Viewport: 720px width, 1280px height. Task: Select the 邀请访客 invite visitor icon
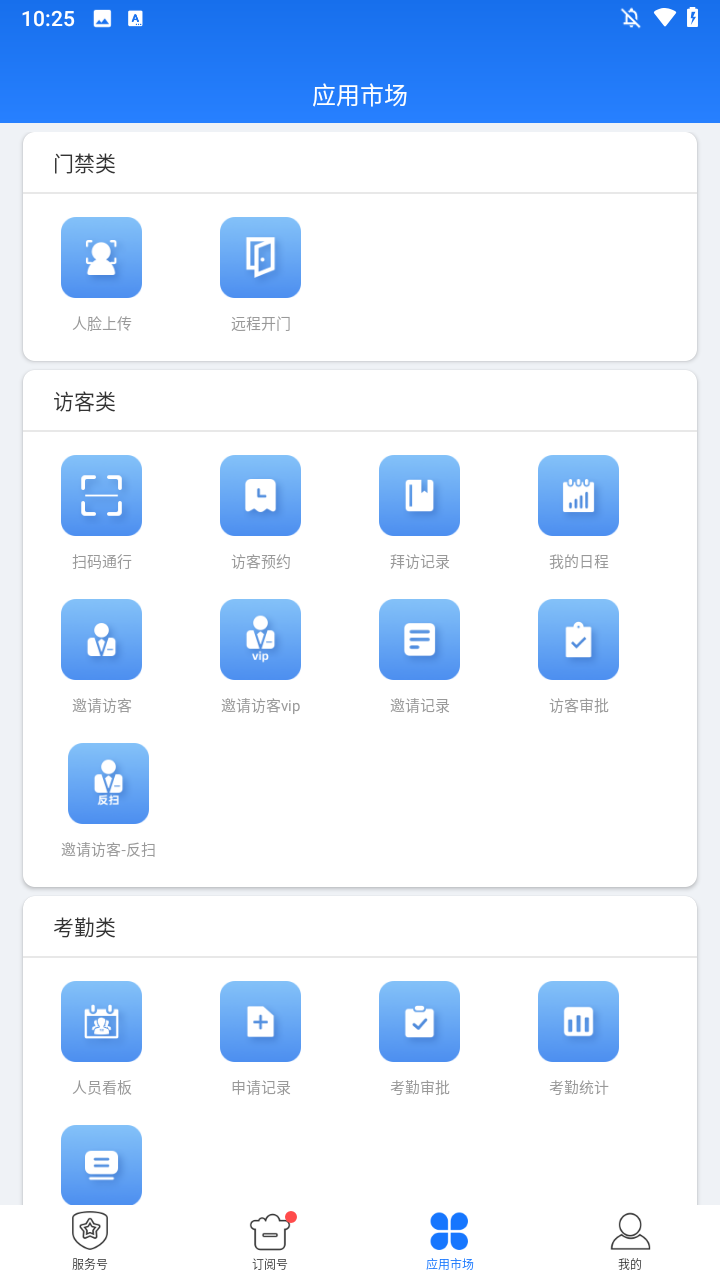(x=101, y=639)
